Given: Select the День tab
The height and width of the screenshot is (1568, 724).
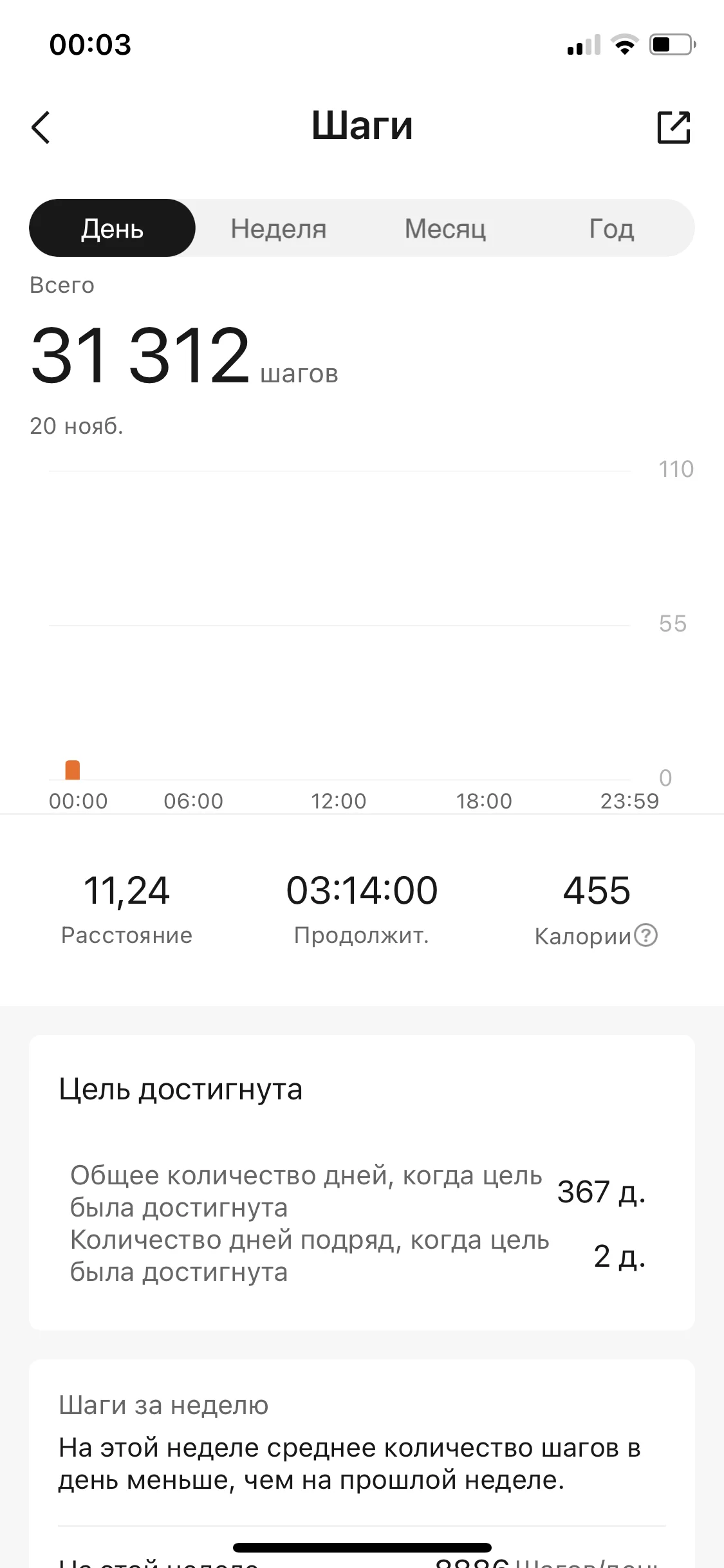Looking at the screenshot, I should (x=112, y=229).
